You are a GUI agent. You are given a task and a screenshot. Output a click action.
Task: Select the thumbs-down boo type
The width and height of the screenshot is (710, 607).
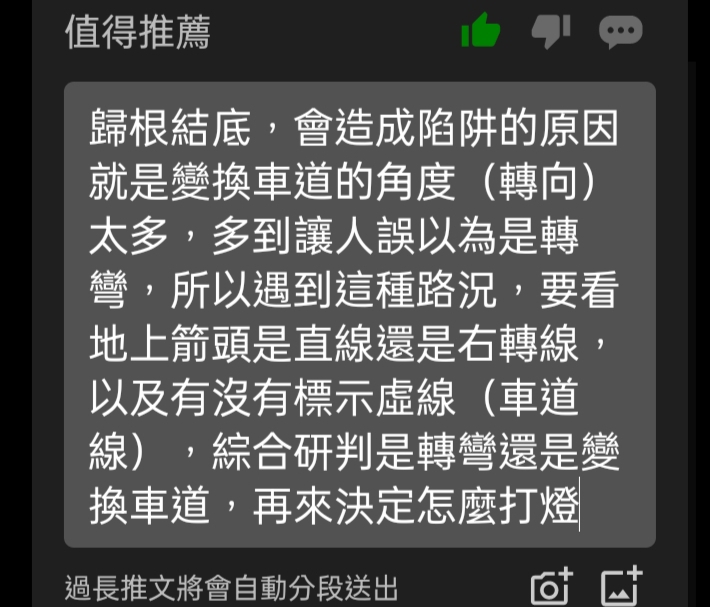point(549,33)
